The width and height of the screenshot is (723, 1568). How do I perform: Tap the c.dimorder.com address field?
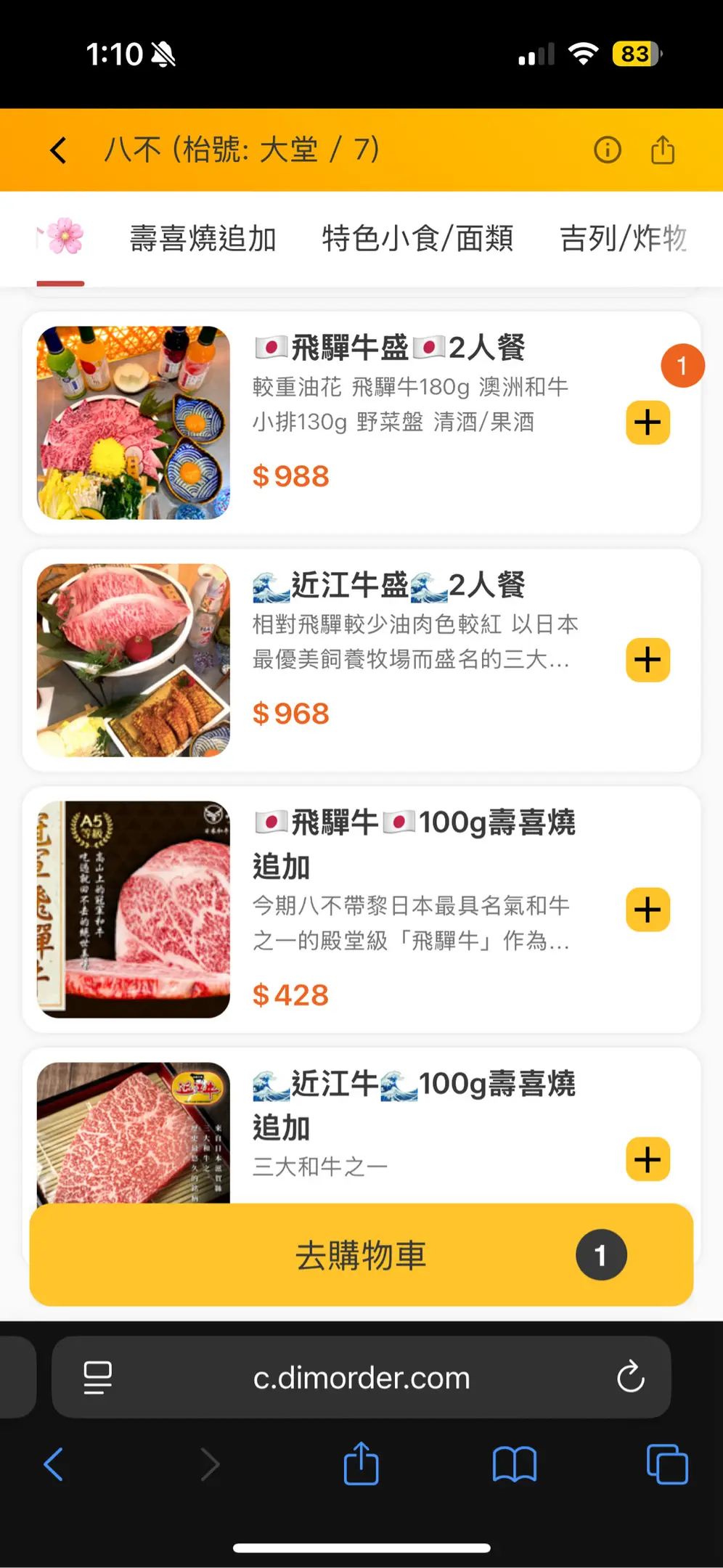point(361,1377)
